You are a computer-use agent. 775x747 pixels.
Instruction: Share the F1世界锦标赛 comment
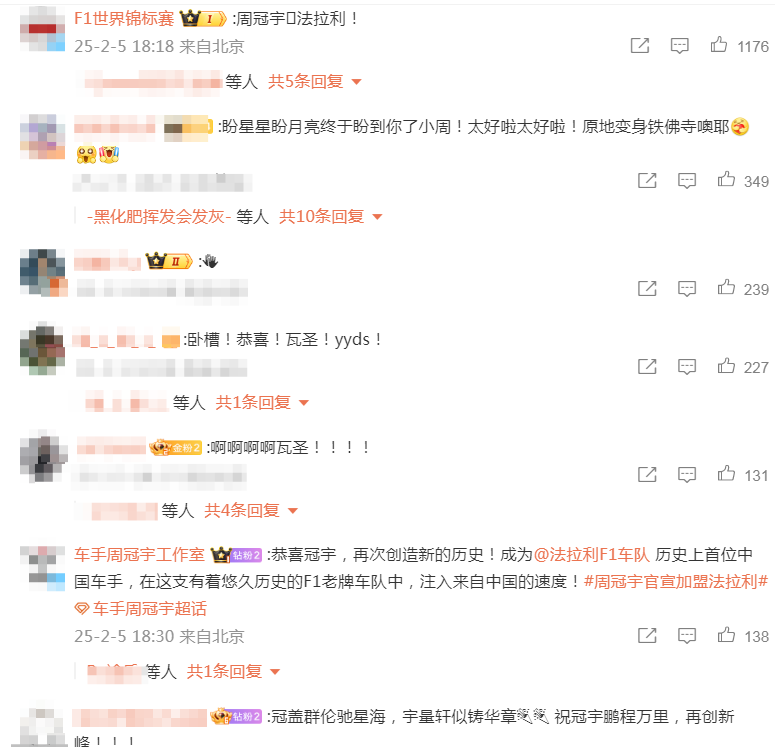click(x=640, y=45)
